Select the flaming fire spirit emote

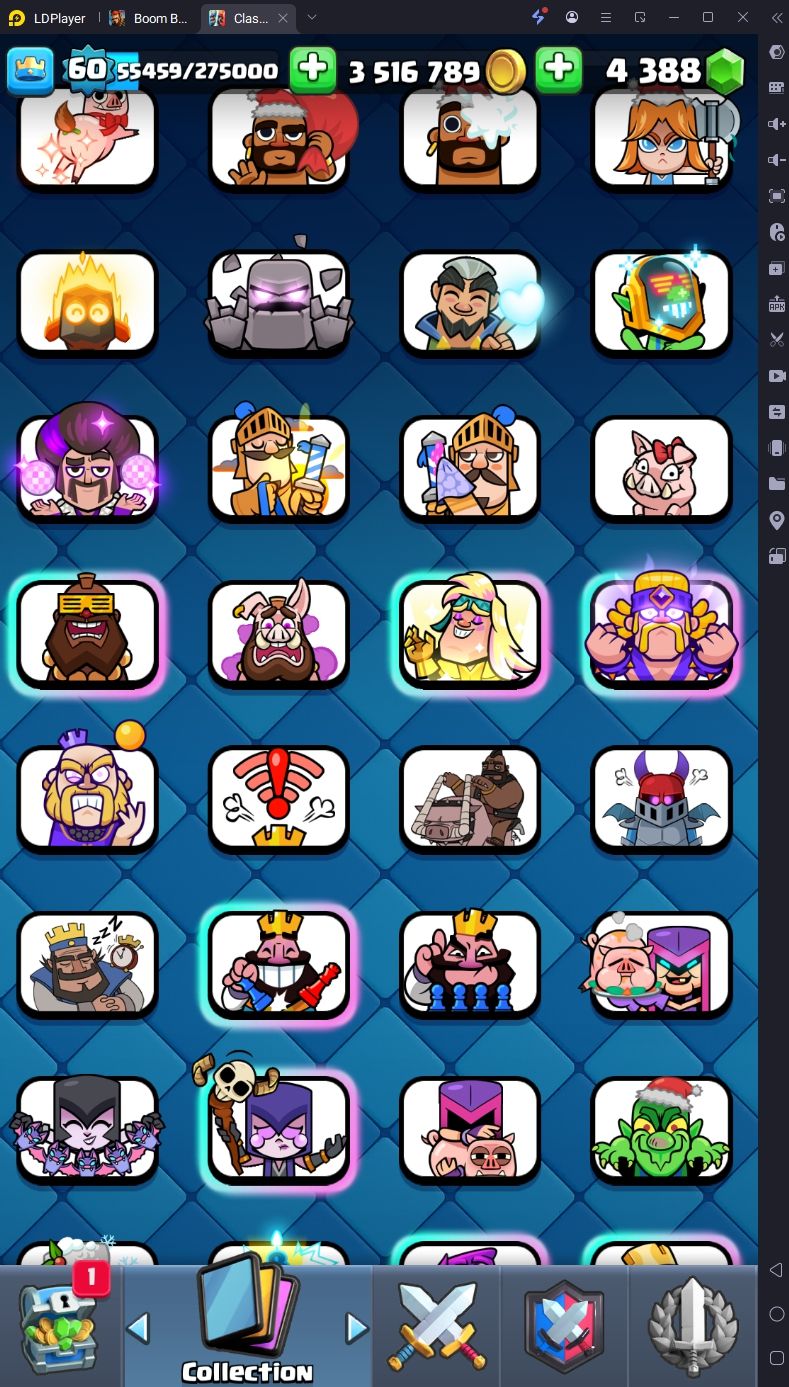click(x=88, y=302)
